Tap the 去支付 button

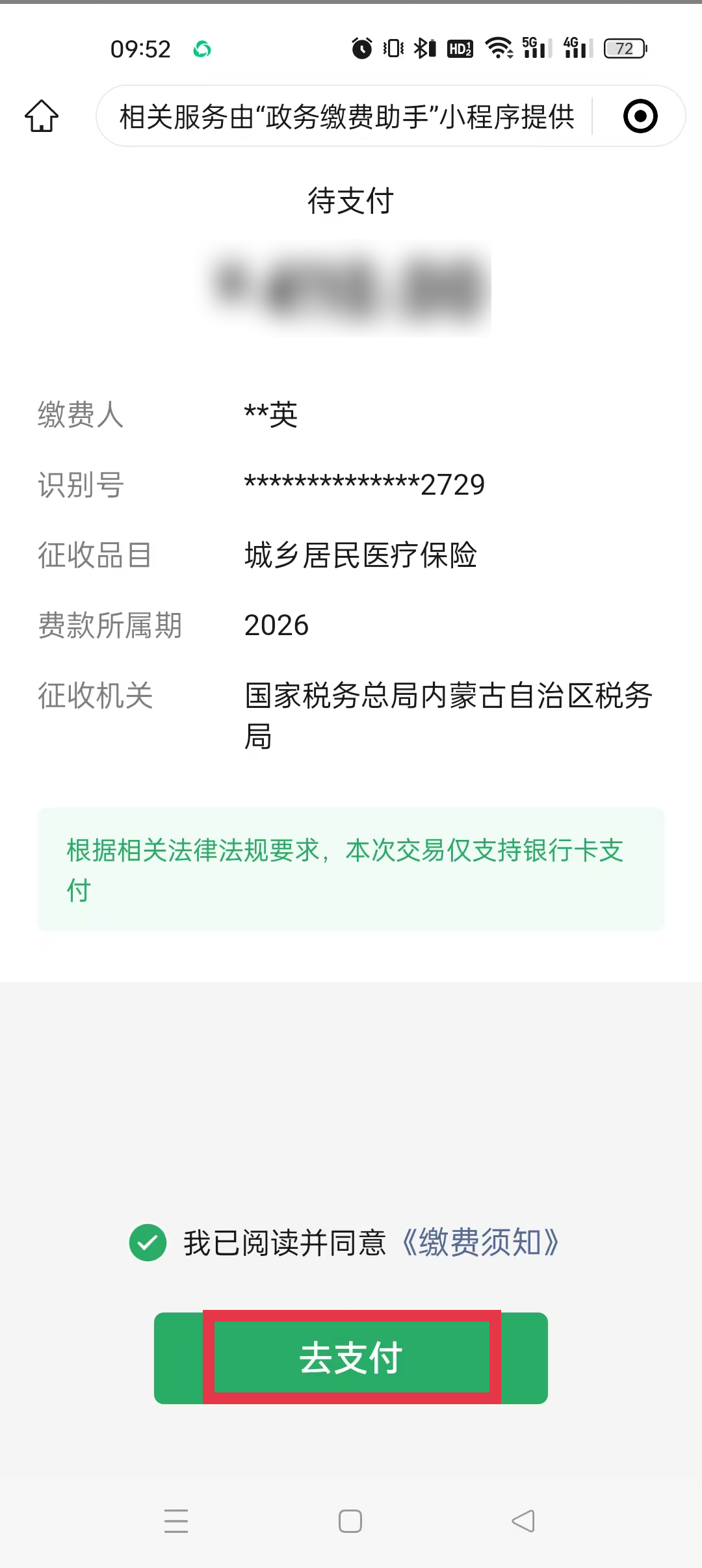(351, 1358)
